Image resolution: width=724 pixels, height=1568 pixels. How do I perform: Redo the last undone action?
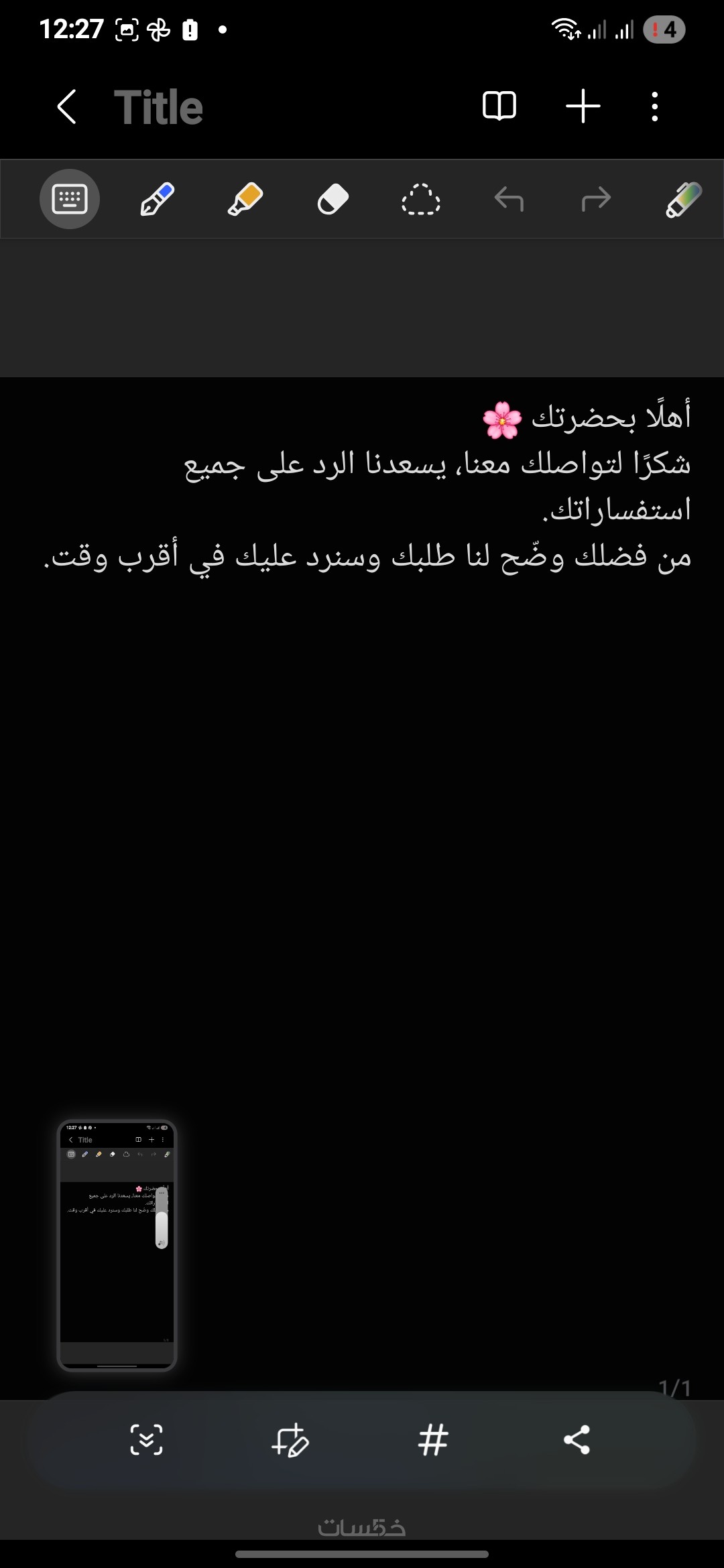(596, 199)
